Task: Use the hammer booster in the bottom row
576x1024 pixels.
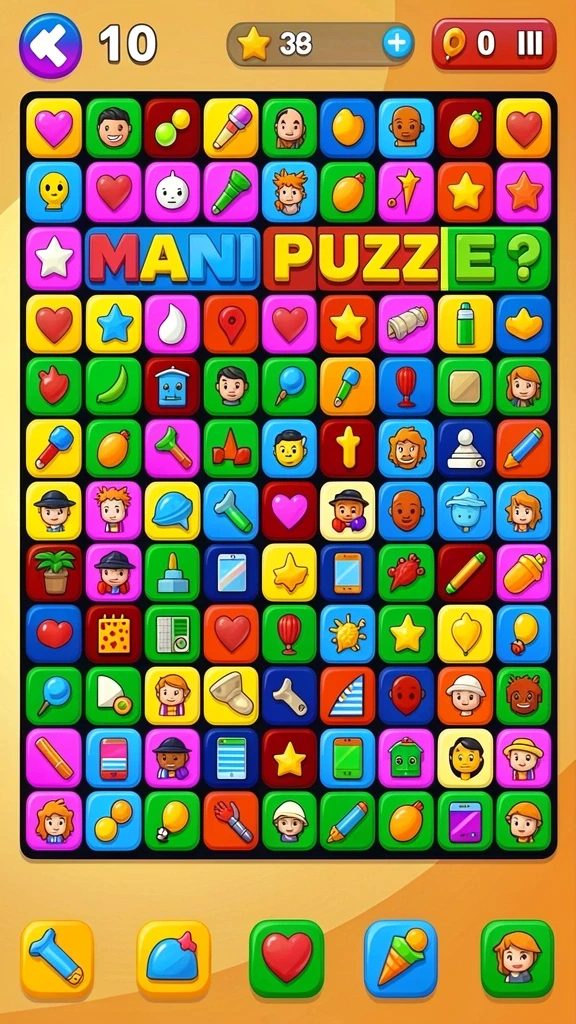Action: coord(57,959)
